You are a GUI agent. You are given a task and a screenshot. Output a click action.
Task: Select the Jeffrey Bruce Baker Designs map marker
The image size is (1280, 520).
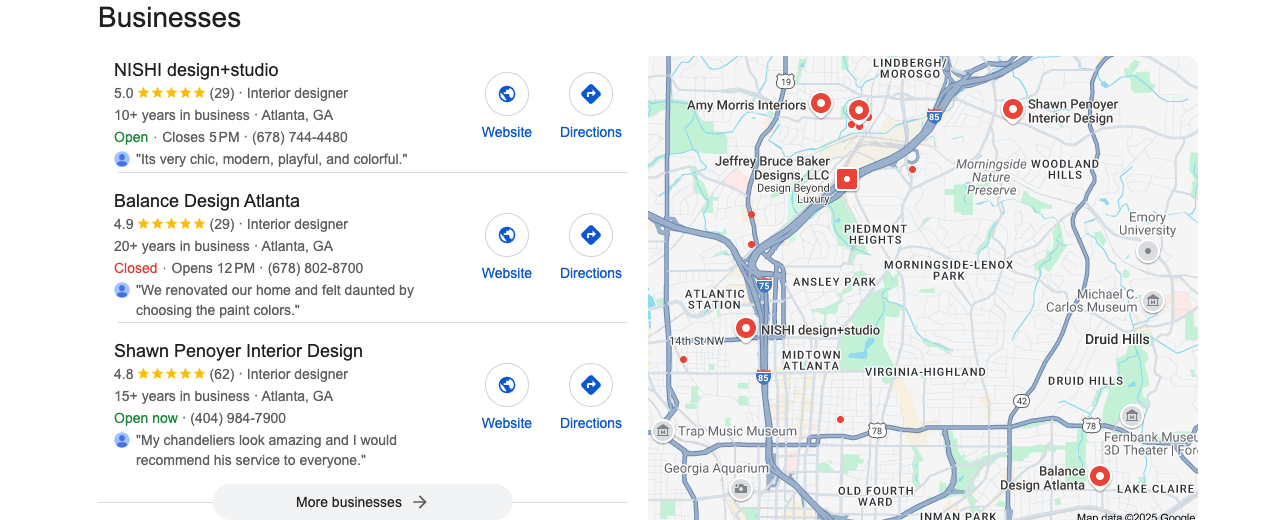(x=847, y=179)
